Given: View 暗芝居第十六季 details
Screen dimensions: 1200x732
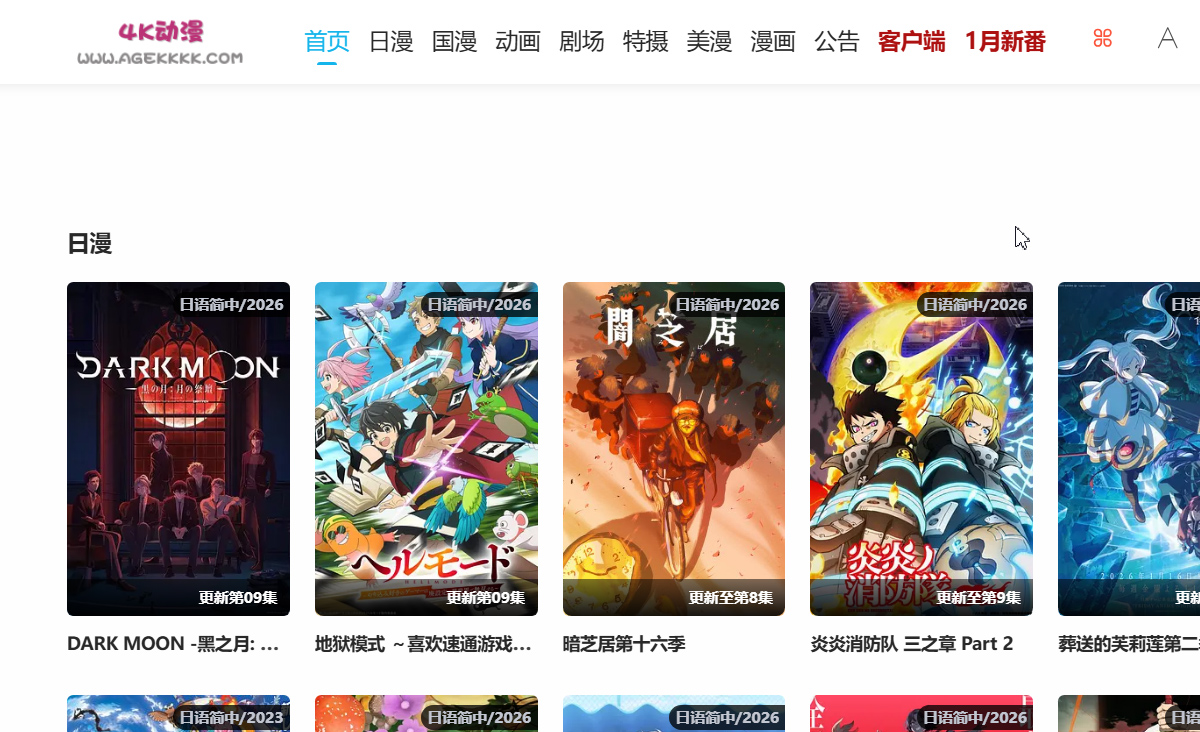Looking at the screenshot, I should [674, 448].
